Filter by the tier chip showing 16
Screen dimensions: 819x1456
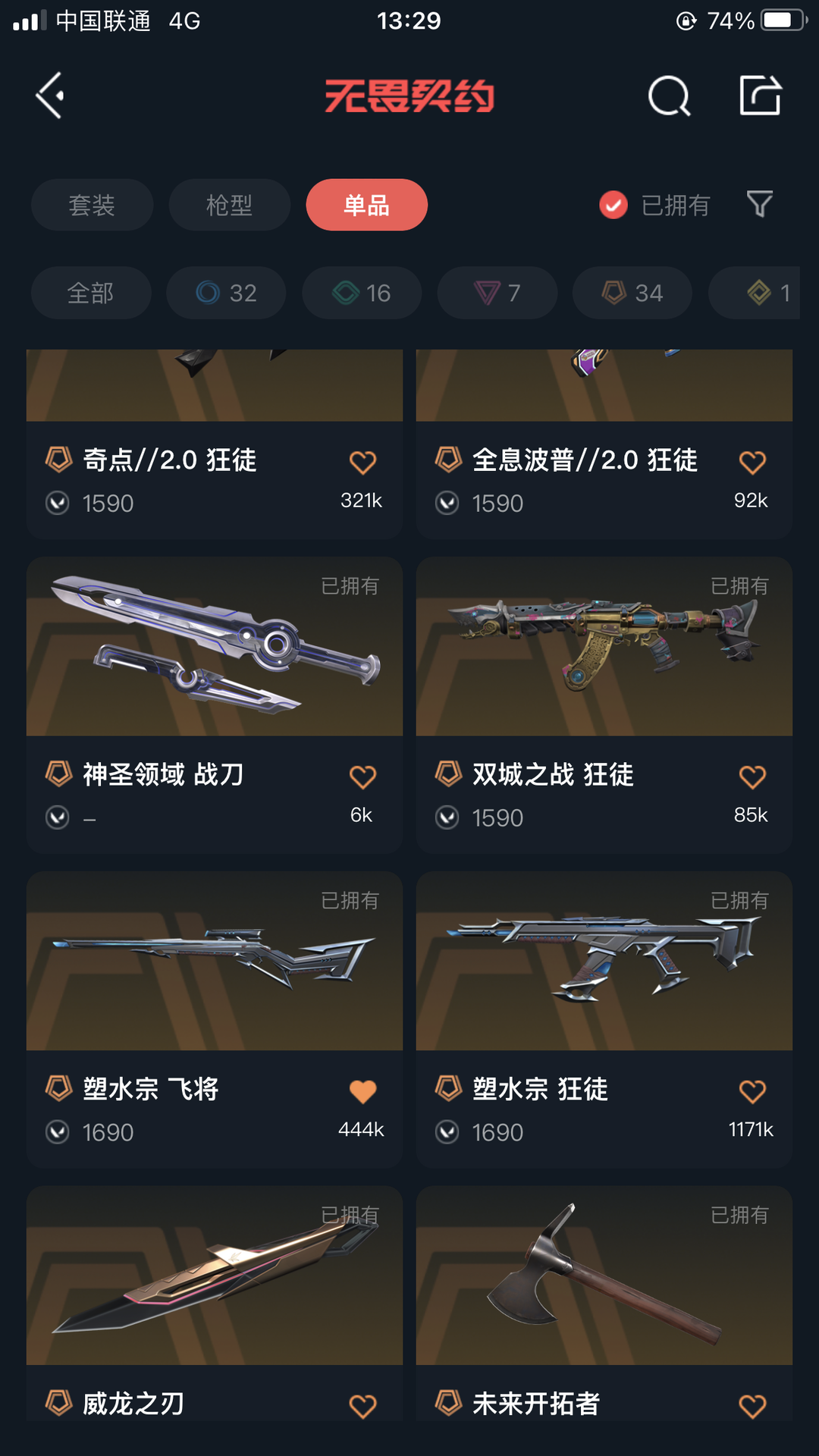click(362, 293)
